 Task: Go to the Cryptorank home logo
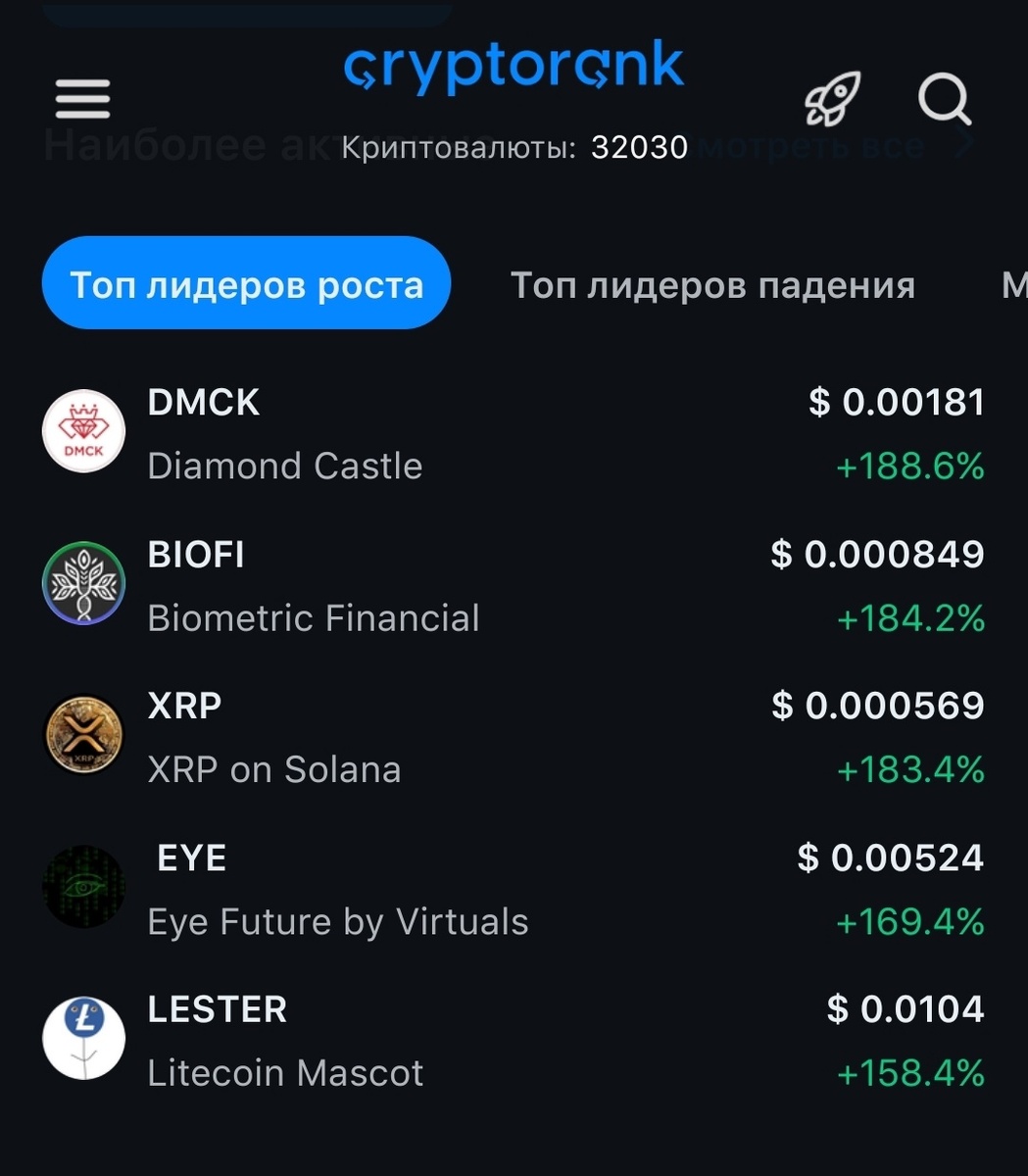(x=514, y=67)
